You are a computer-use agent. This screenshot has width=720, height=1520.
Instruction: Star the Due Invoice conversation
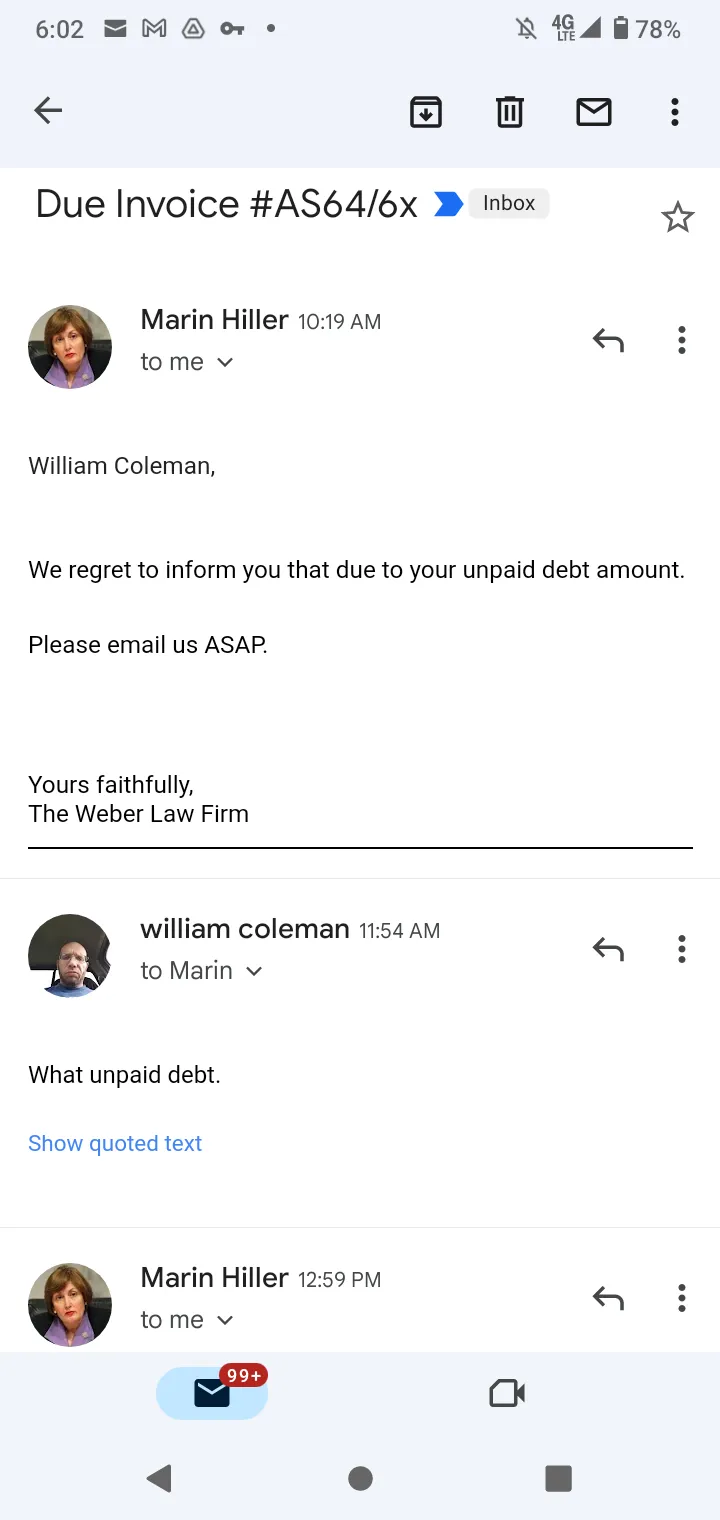[x=678, y=217]
